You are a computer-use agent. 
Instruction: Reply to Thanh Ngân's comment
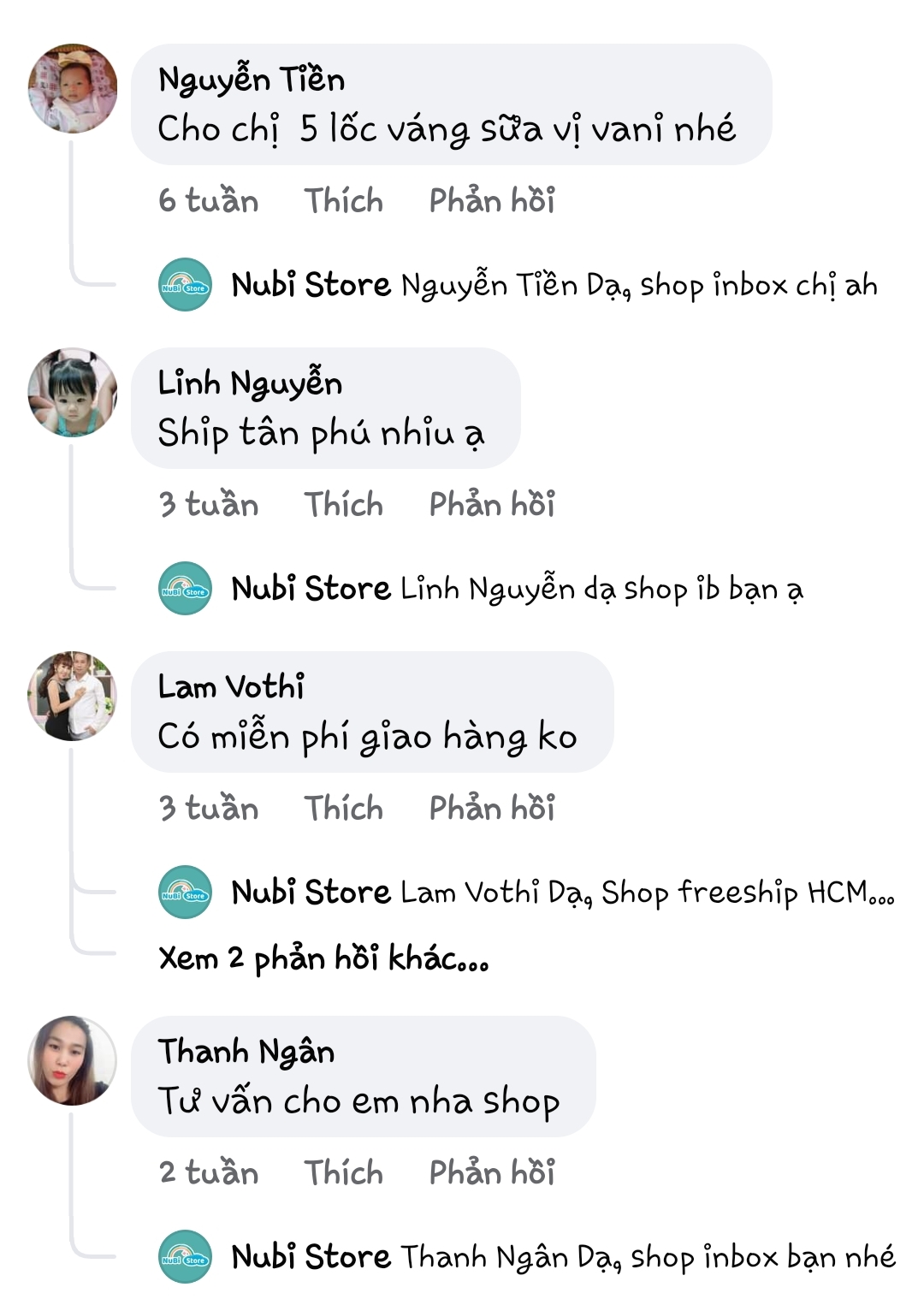[492, 1172]
